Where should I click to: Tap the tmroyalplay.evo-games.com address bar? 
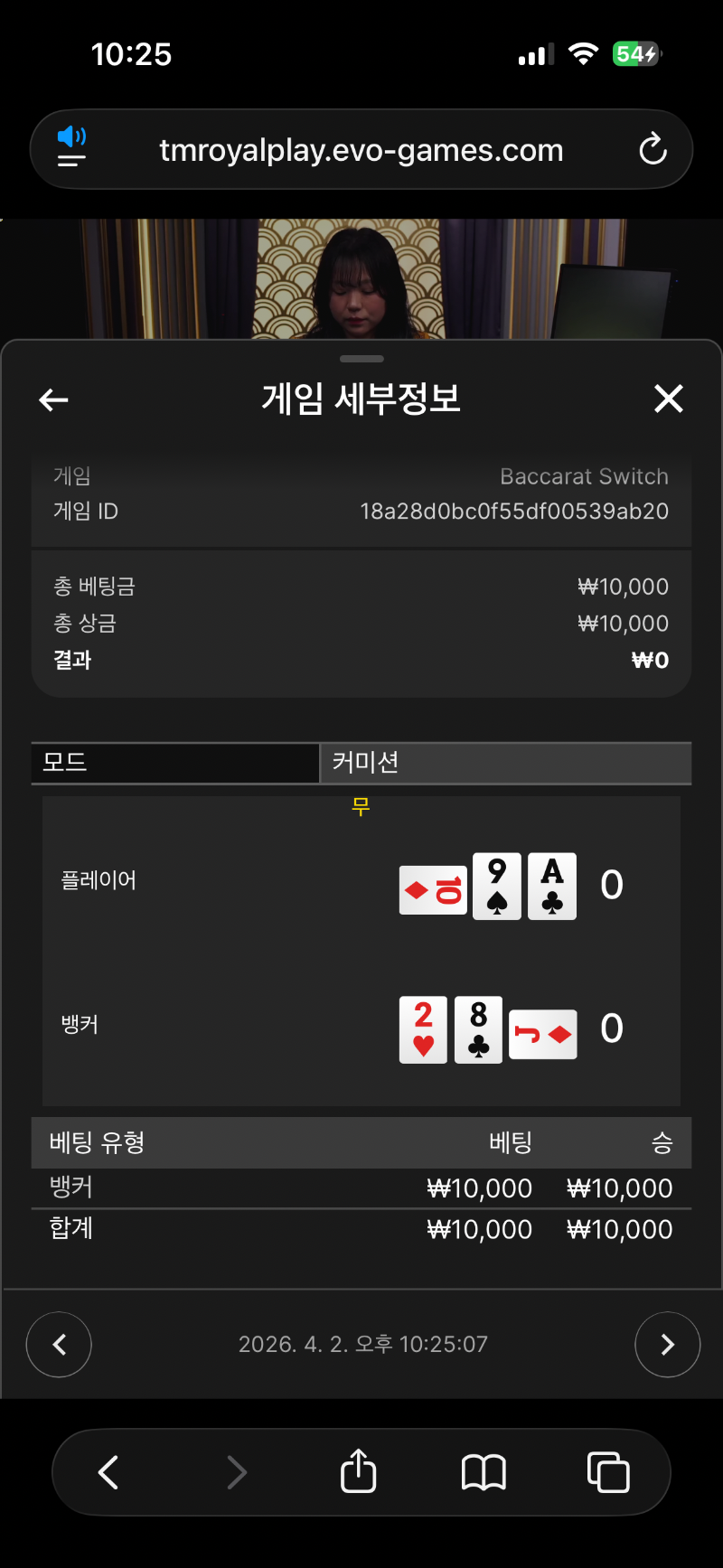coord(361,150)
